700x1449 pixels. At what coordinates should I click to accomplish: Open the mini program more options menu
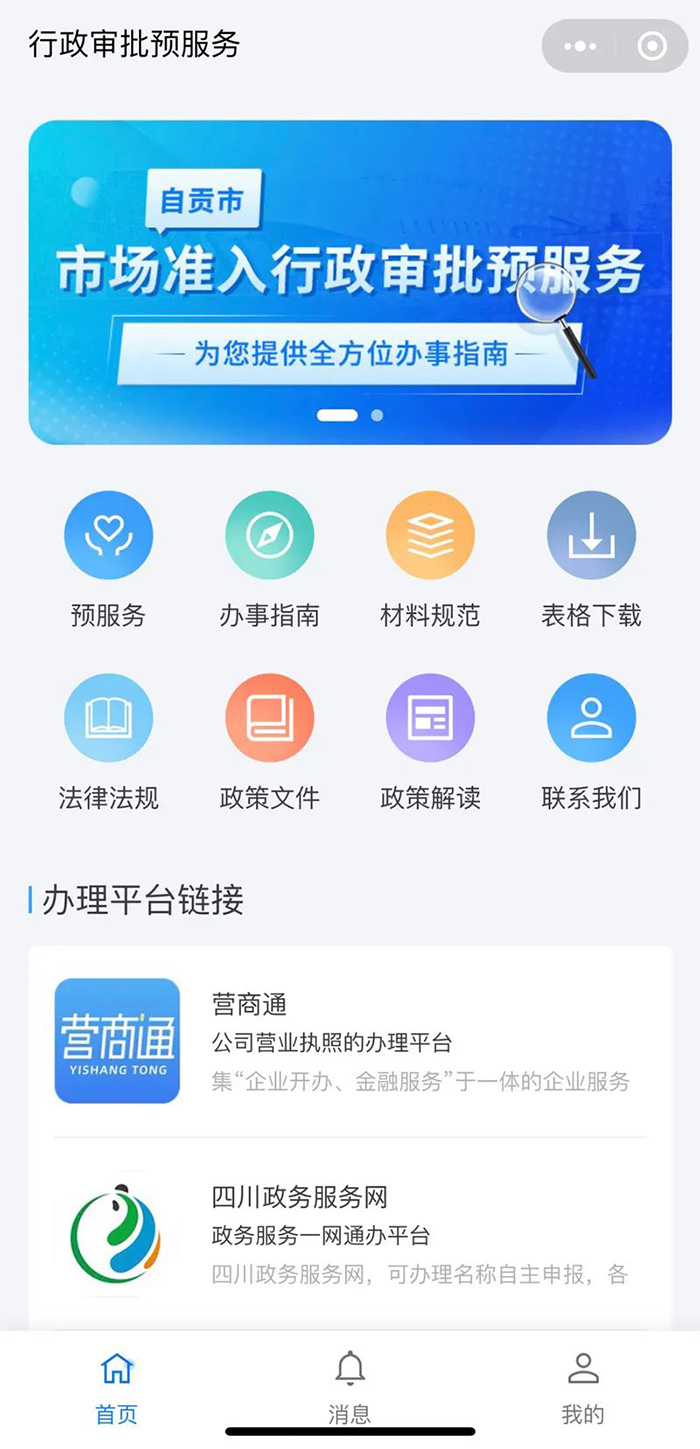[580, 46]
